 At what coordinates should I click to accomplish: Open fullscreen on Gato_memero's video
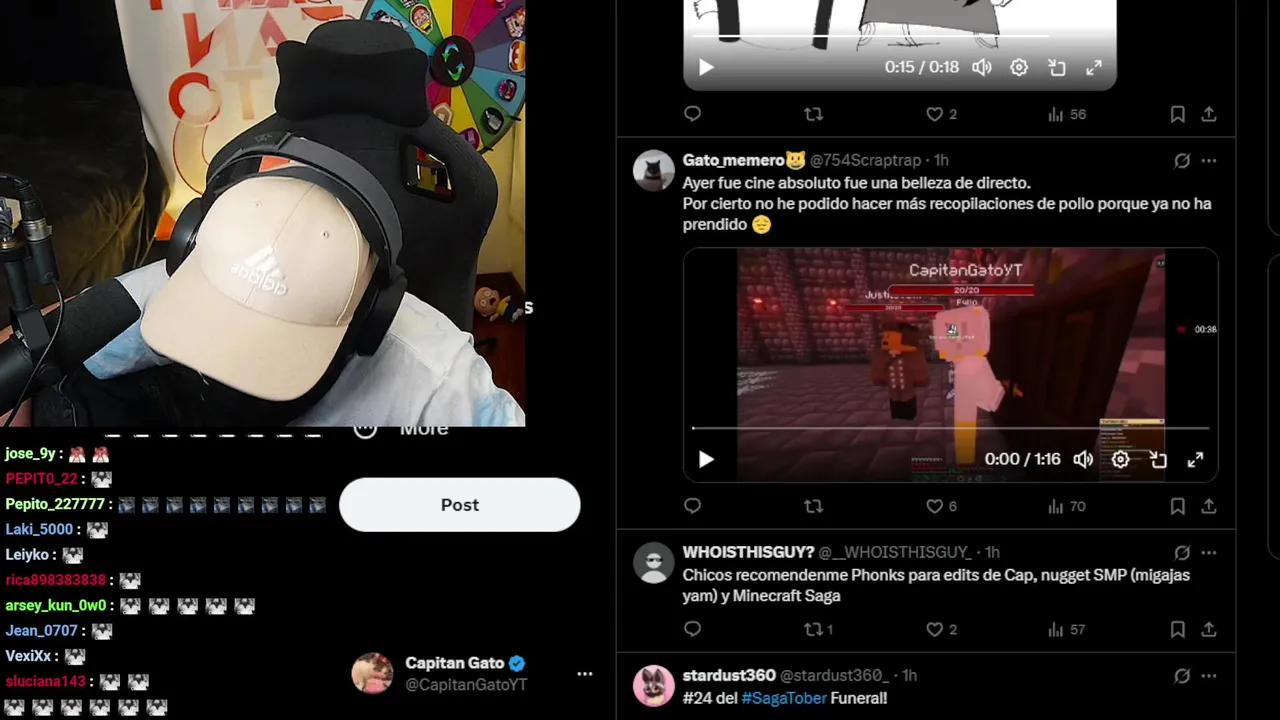point(1195,459)
